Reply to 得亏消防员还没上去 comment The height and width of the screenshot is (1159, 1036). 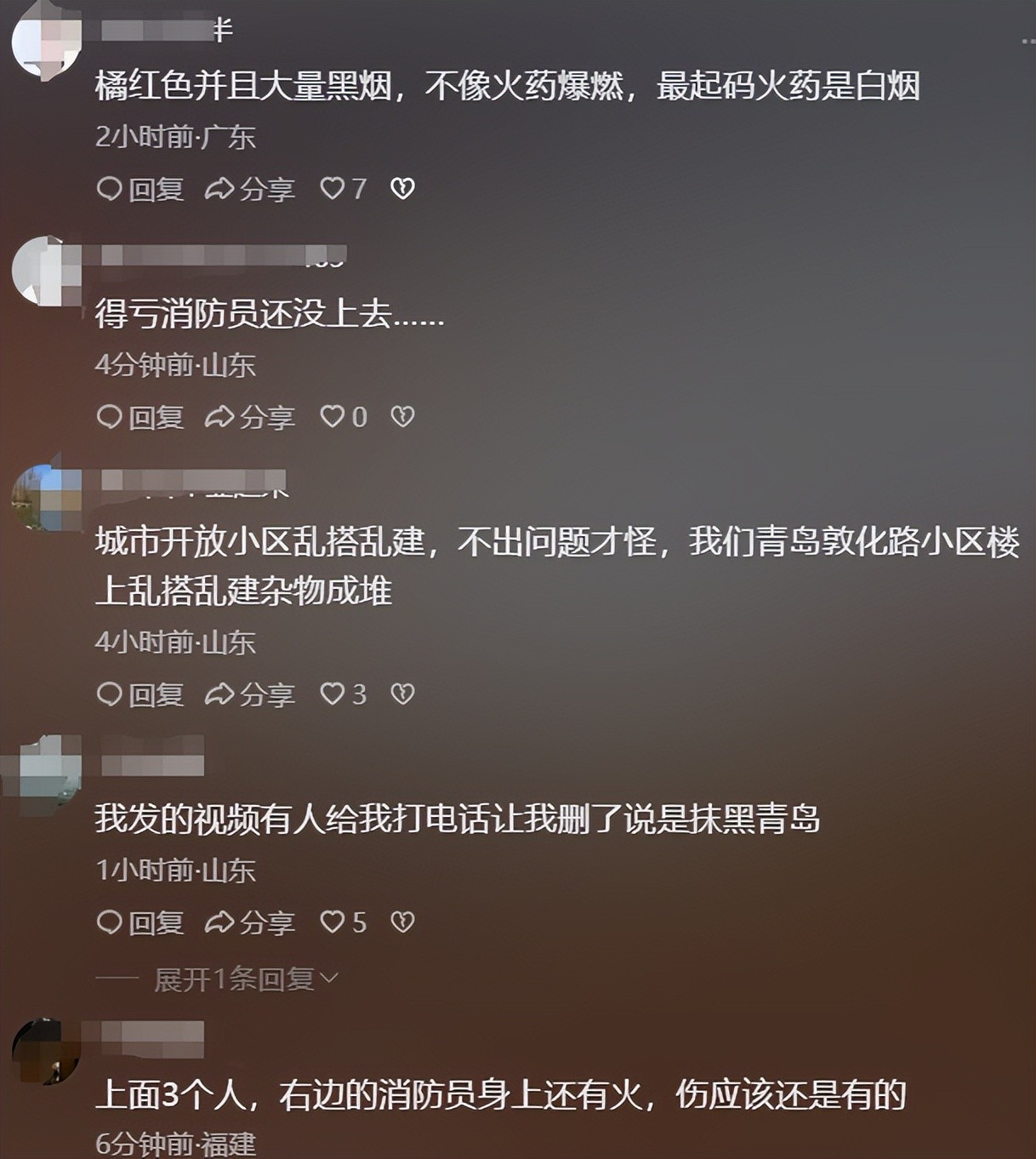coord(140,417)
